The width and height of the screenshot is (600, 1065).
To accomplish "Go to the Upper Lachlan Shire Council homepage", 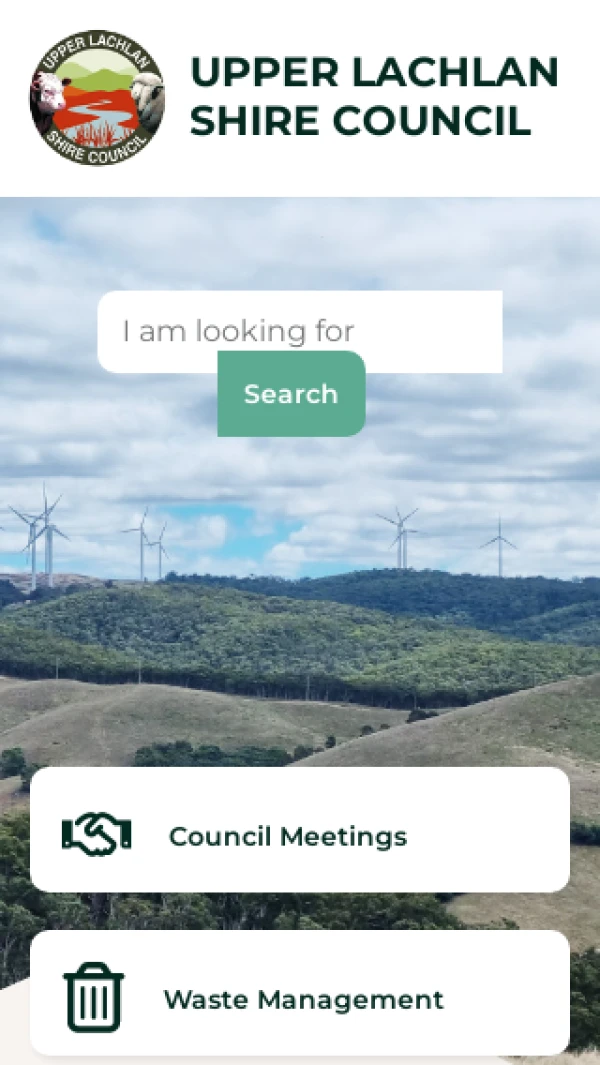I will (97, 97).
